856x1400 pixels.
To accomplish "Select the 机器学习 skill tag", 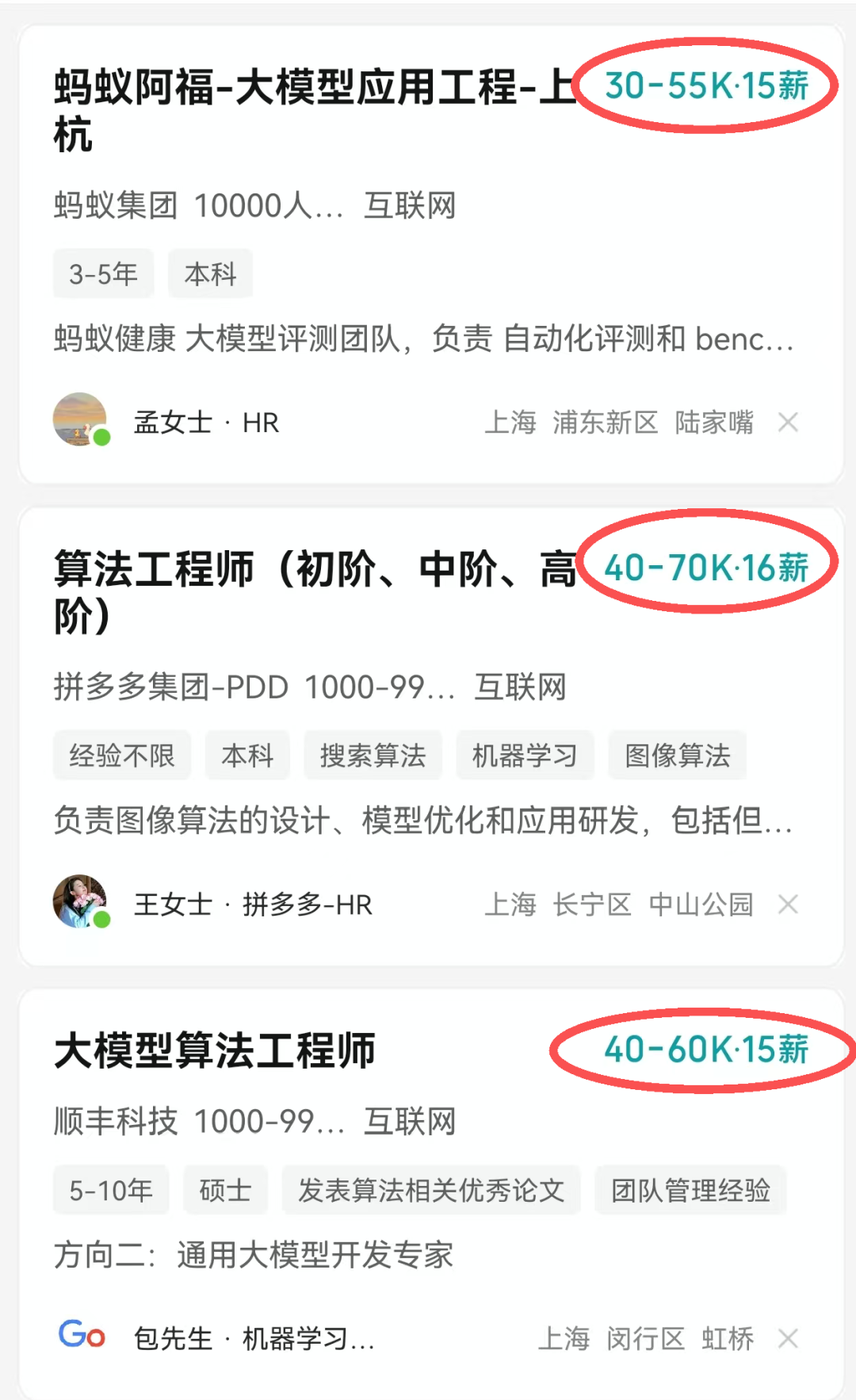I will point(525,755).
